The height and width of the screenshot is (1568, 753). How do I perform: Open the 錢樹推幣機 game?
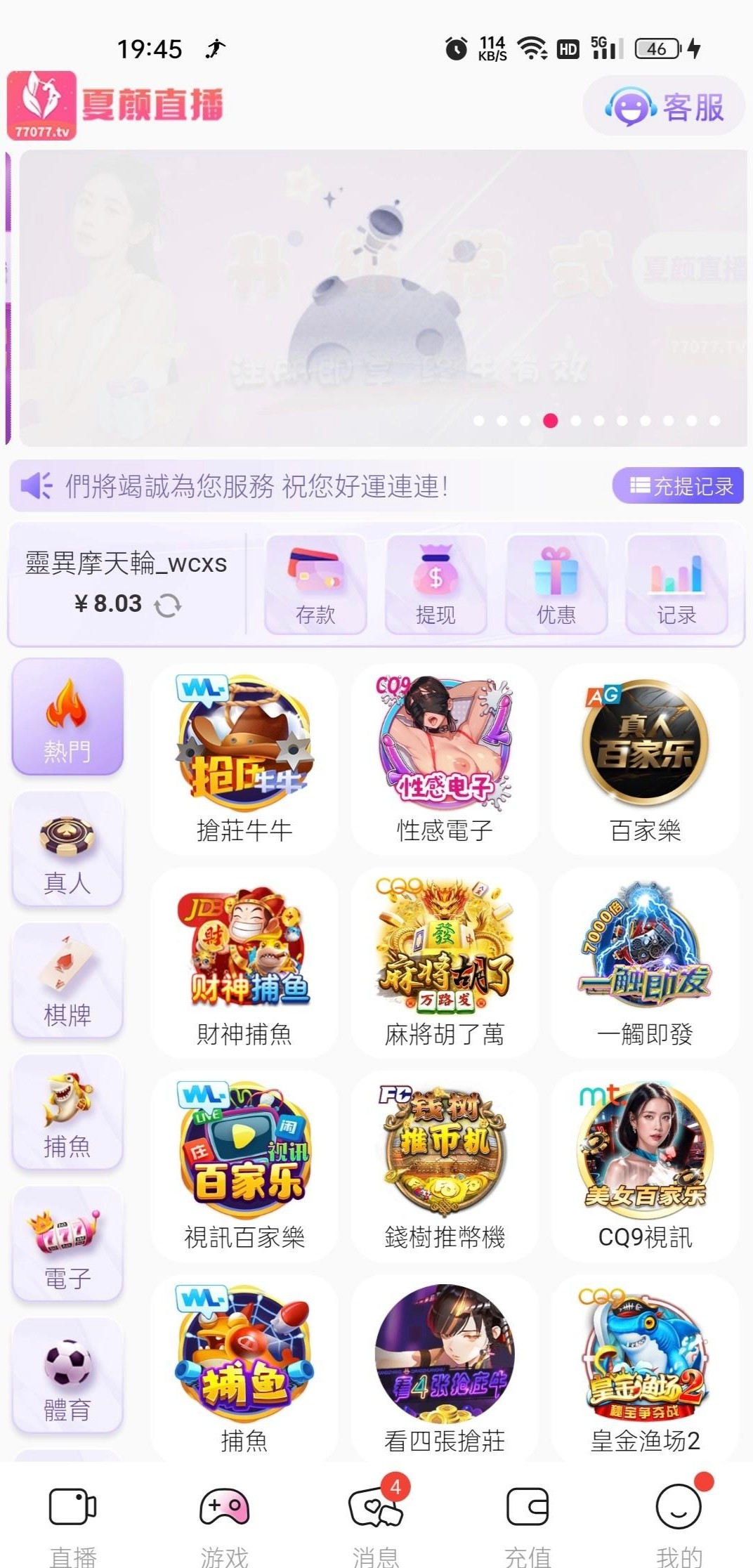click(x=445, y=1166)
